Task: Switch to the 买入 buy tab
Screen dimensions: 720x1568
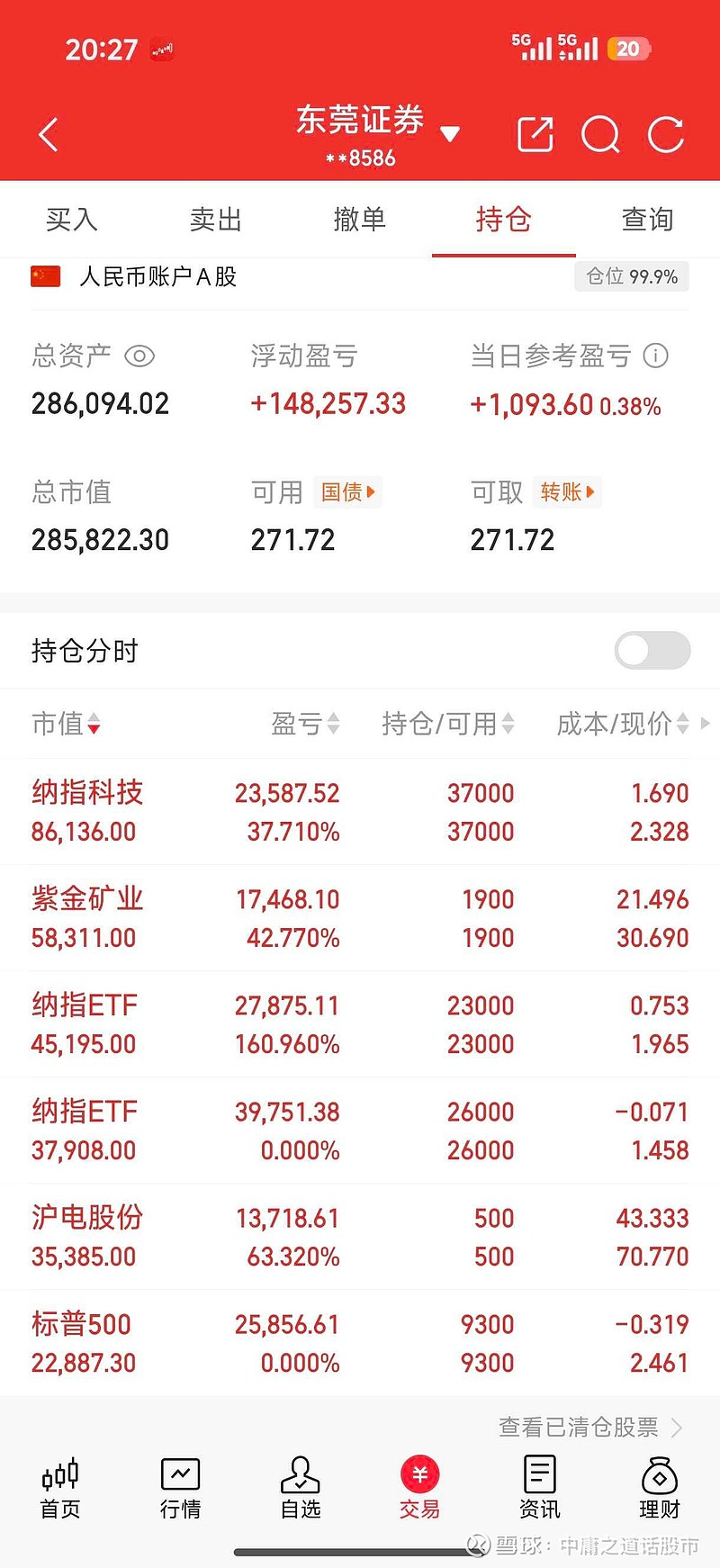Action: 71,220
